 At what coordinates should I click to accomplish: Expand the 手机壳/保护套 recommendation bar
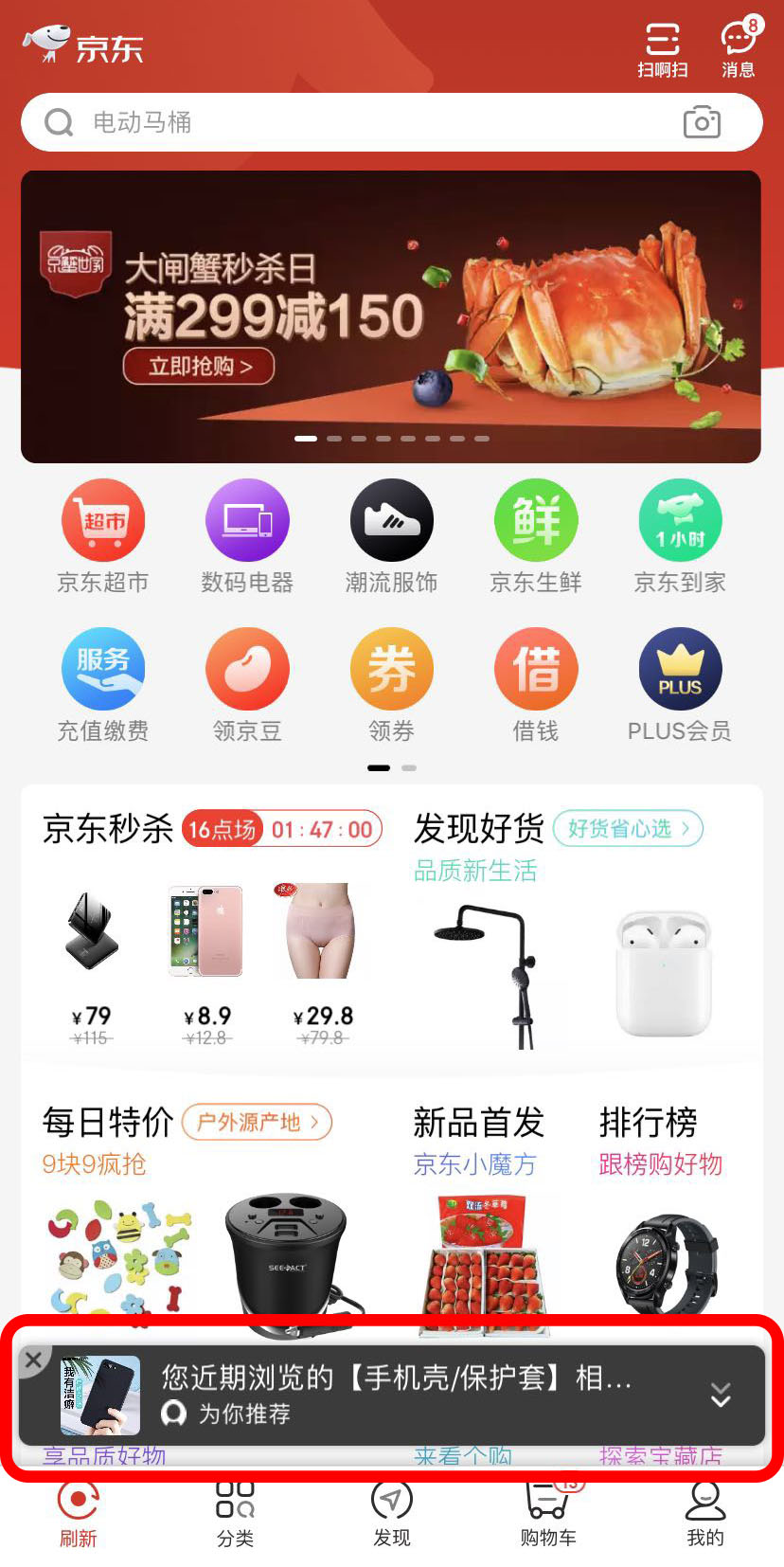point(721,1395)
